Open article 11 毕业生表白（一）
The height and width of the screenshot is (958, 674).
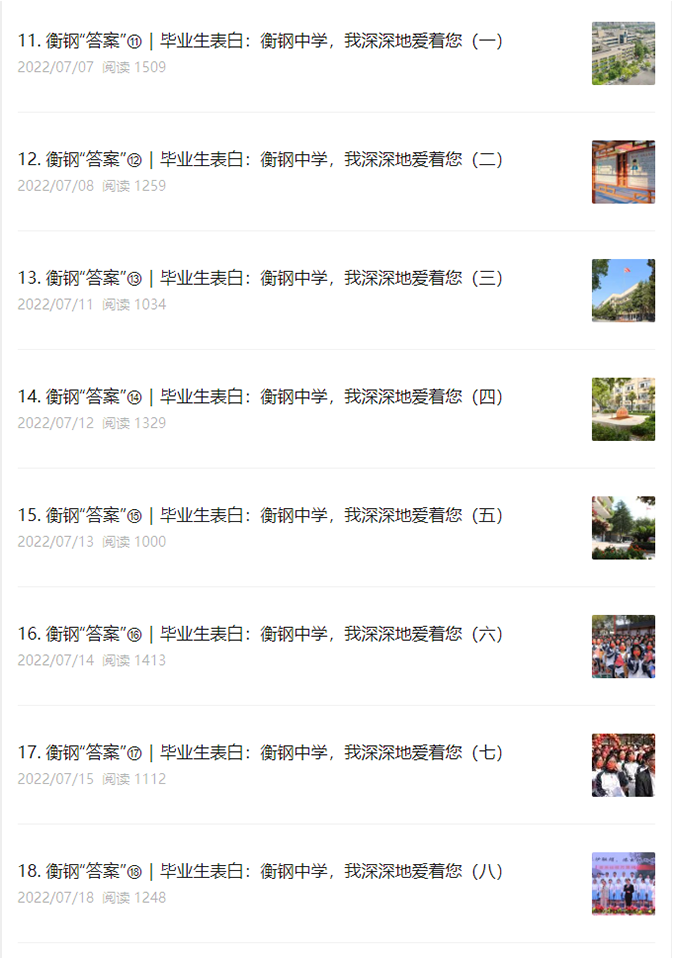[260, 42]
